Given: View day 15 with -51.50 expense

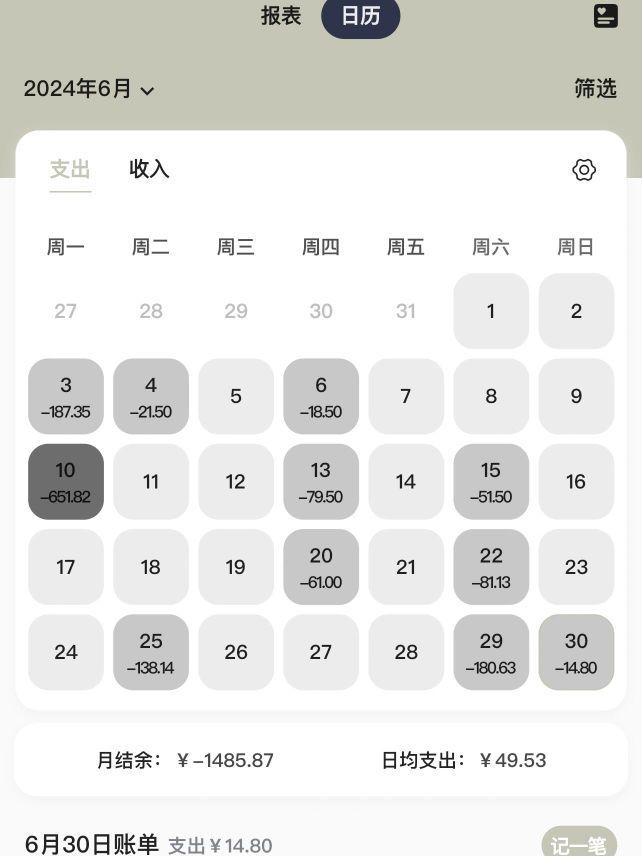Looking at the screenshot, I should pyautogui.click(x=491, y=481).
